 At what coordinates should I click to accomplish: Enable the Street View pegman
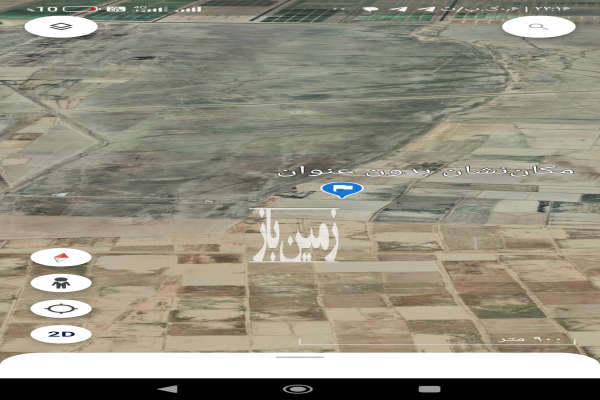pos(61,283)
